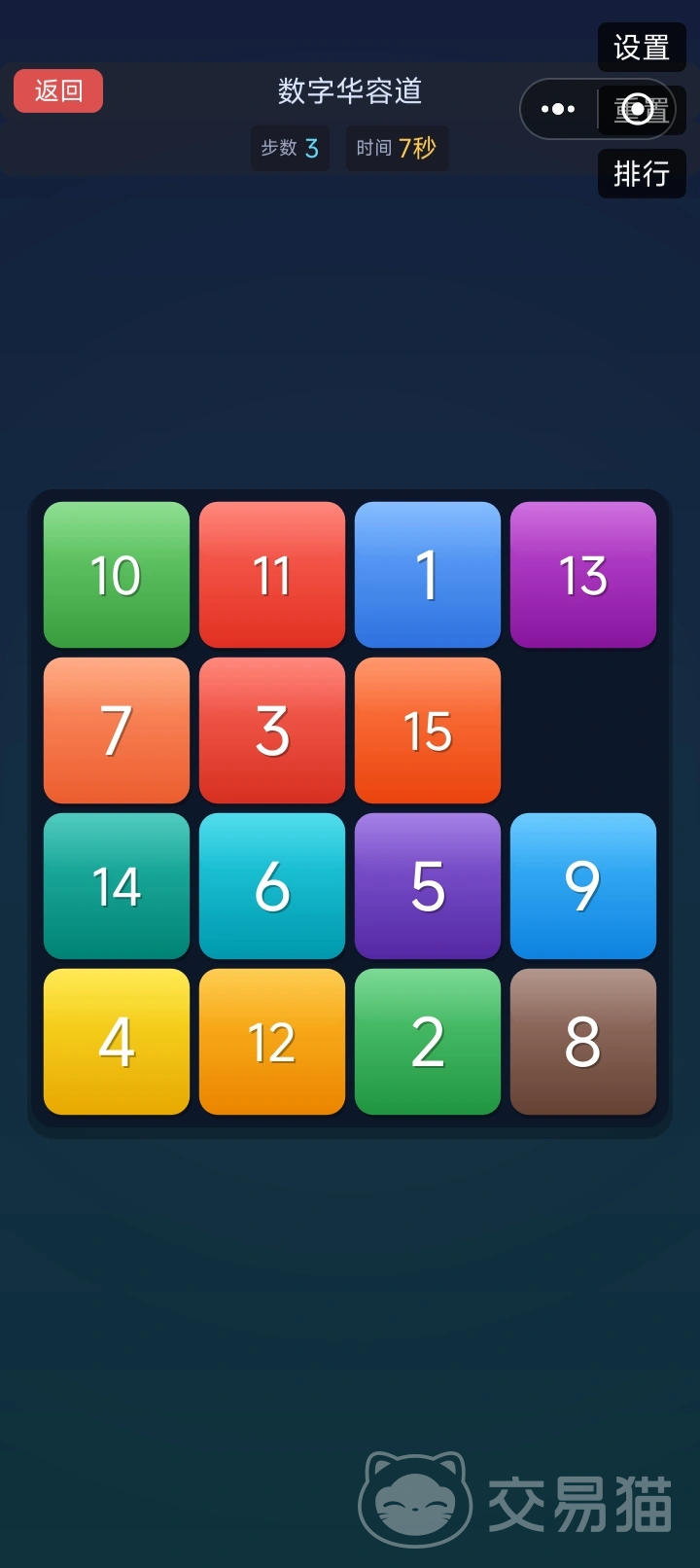Tap the yellow tile 4
This screenshot has height=1568, width=700.
tap(117, 1042)
